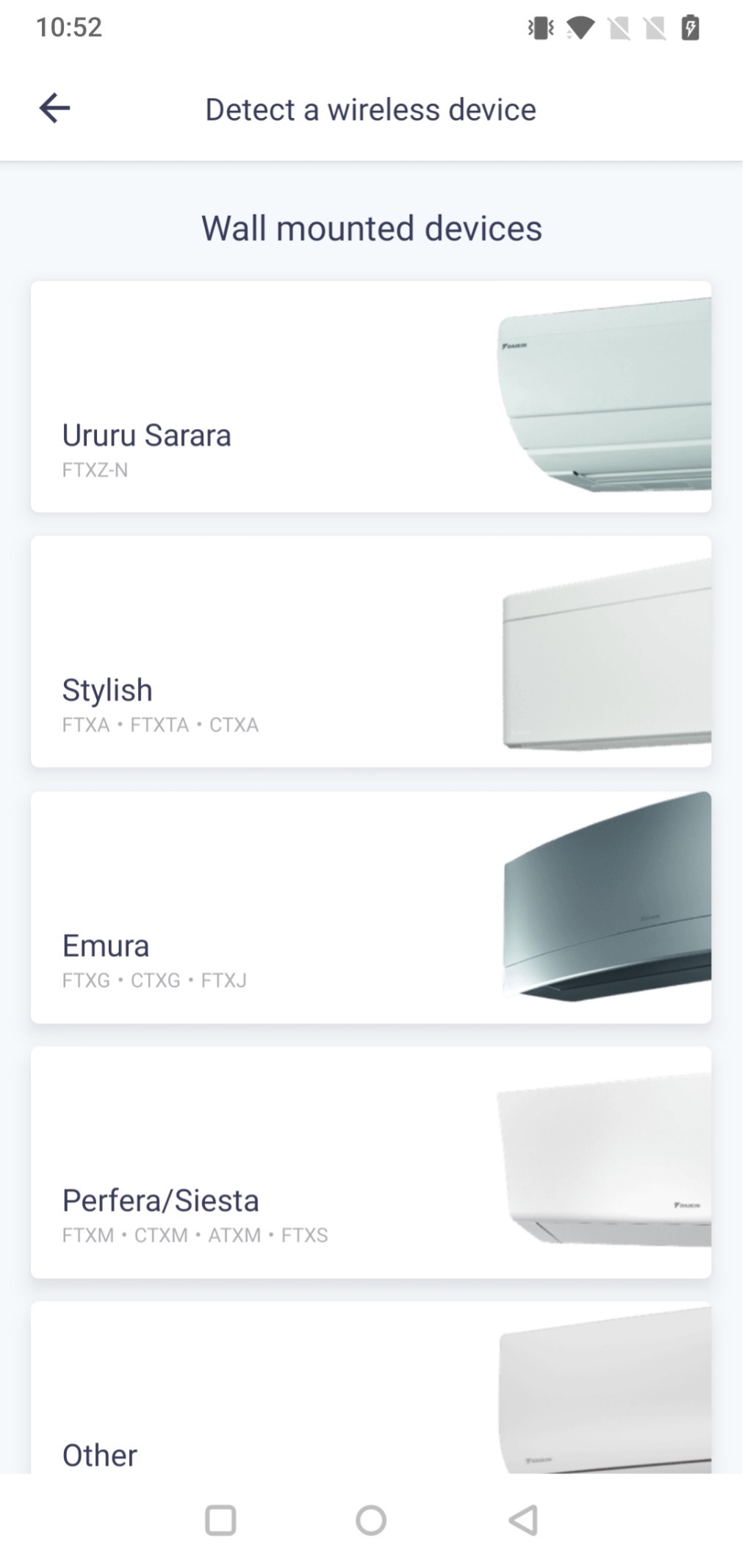This screenshot has height=1568, width=745.
Task: Go back using the top-left arrow
Action: pyautogui.click(x=54, y=108)
